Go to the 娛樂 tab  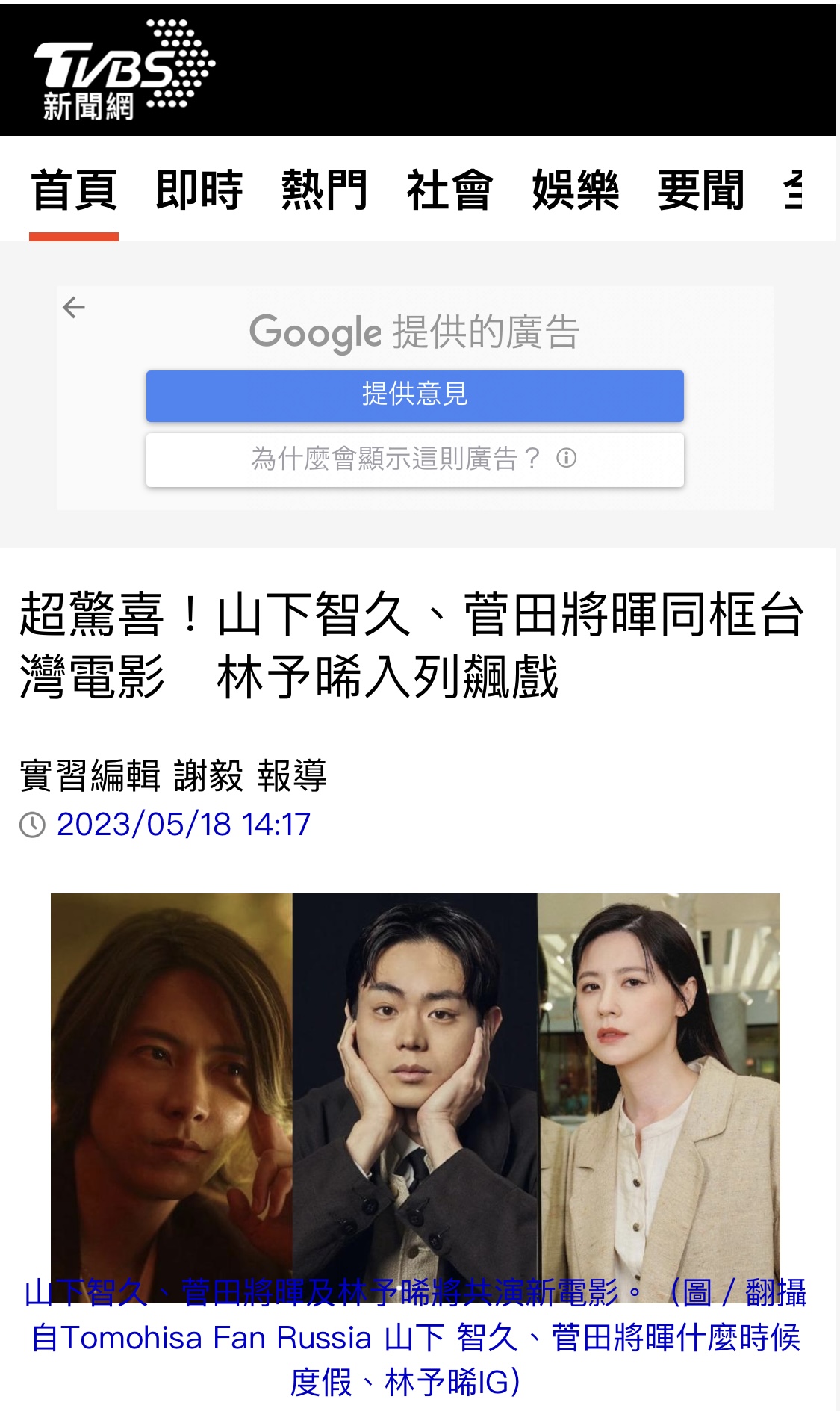pos(576,190)
